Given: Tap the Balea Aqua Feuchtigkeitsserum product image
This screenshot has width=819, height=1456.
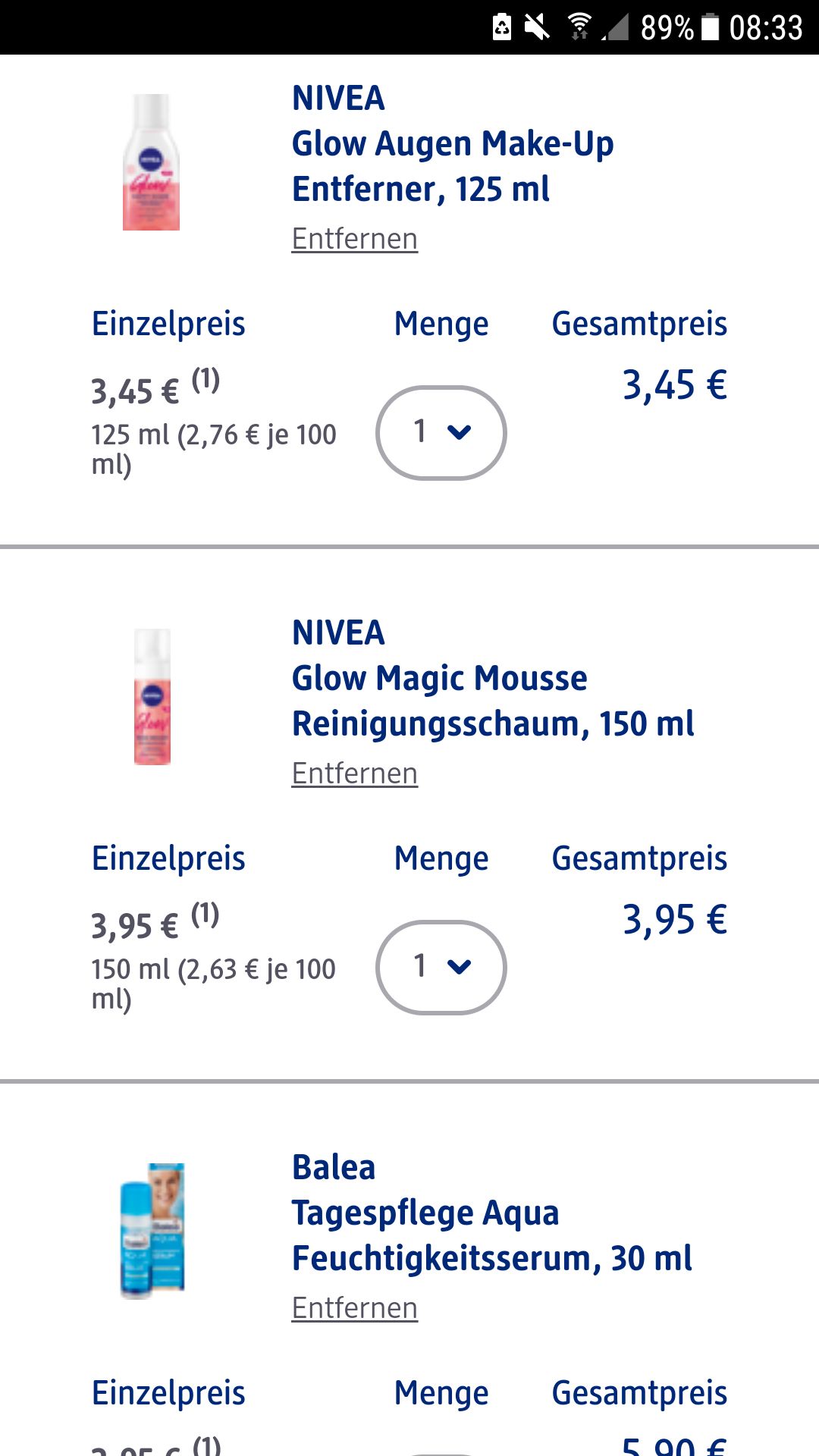Looking at the screenshot, I should [152, 1230].
